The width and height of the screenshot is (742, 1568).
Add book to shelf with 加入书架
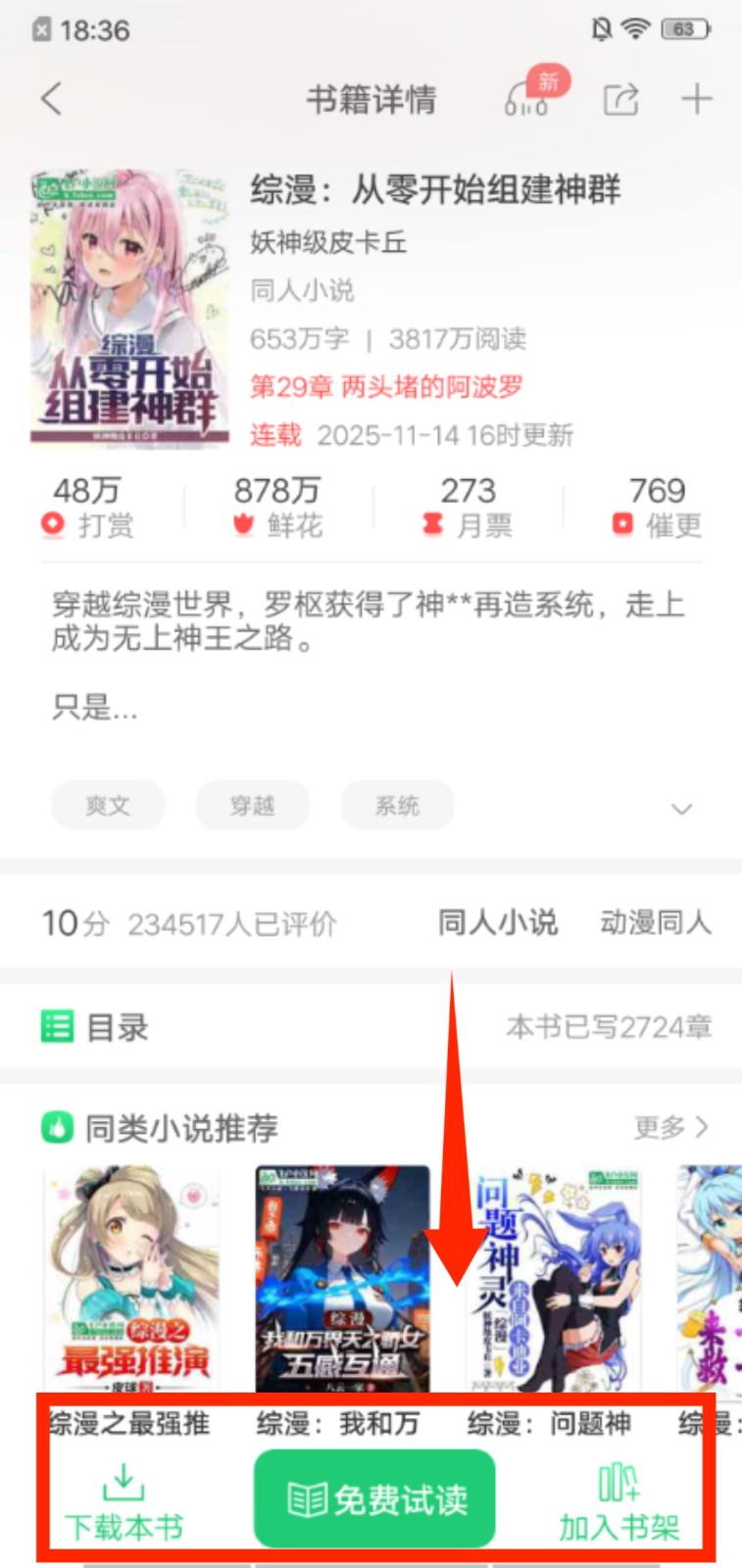pyautogui.click(x=618, y=1501)
